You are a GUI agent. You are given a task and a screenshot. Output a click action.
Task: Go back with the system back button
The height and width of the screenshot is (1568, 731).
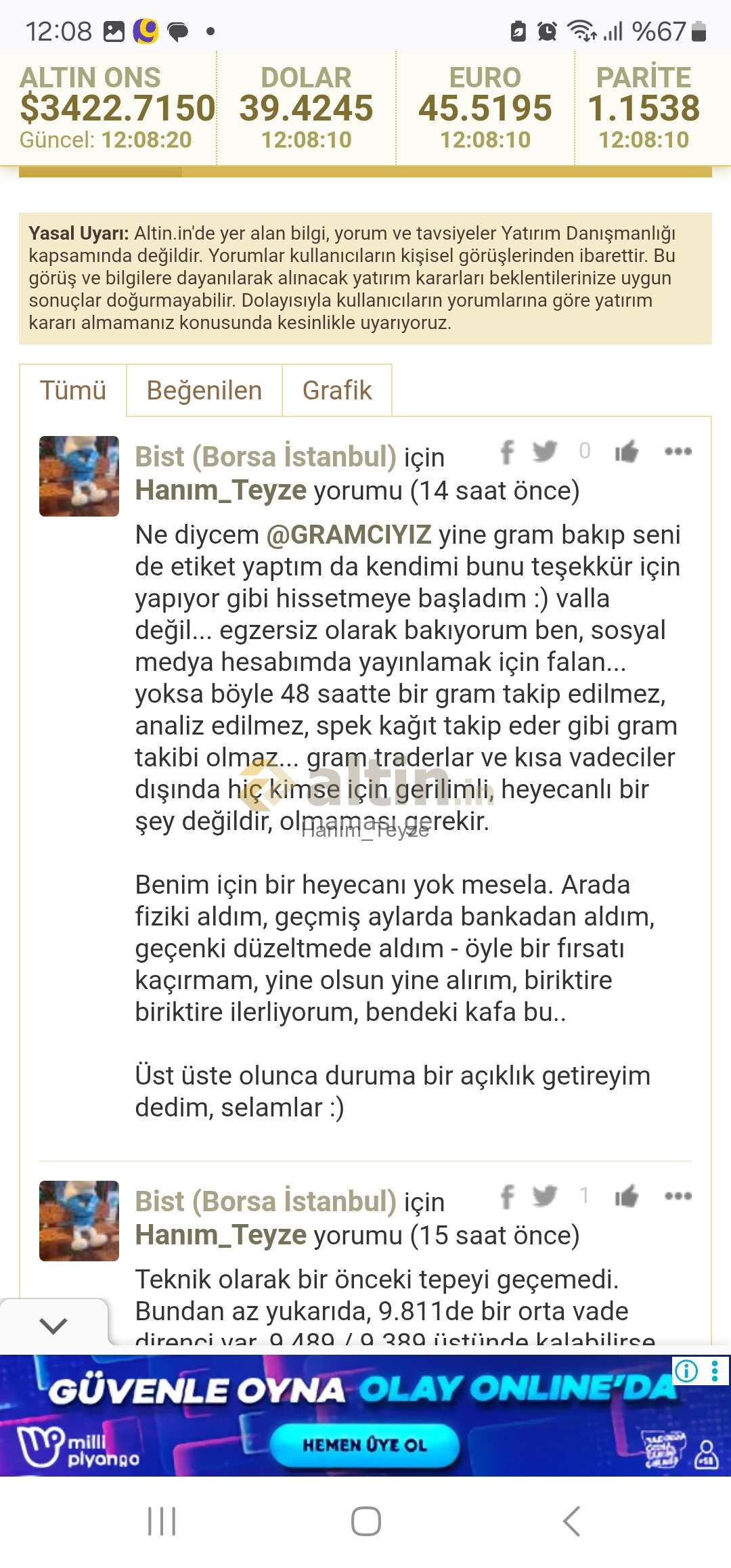coord(572,1521)
